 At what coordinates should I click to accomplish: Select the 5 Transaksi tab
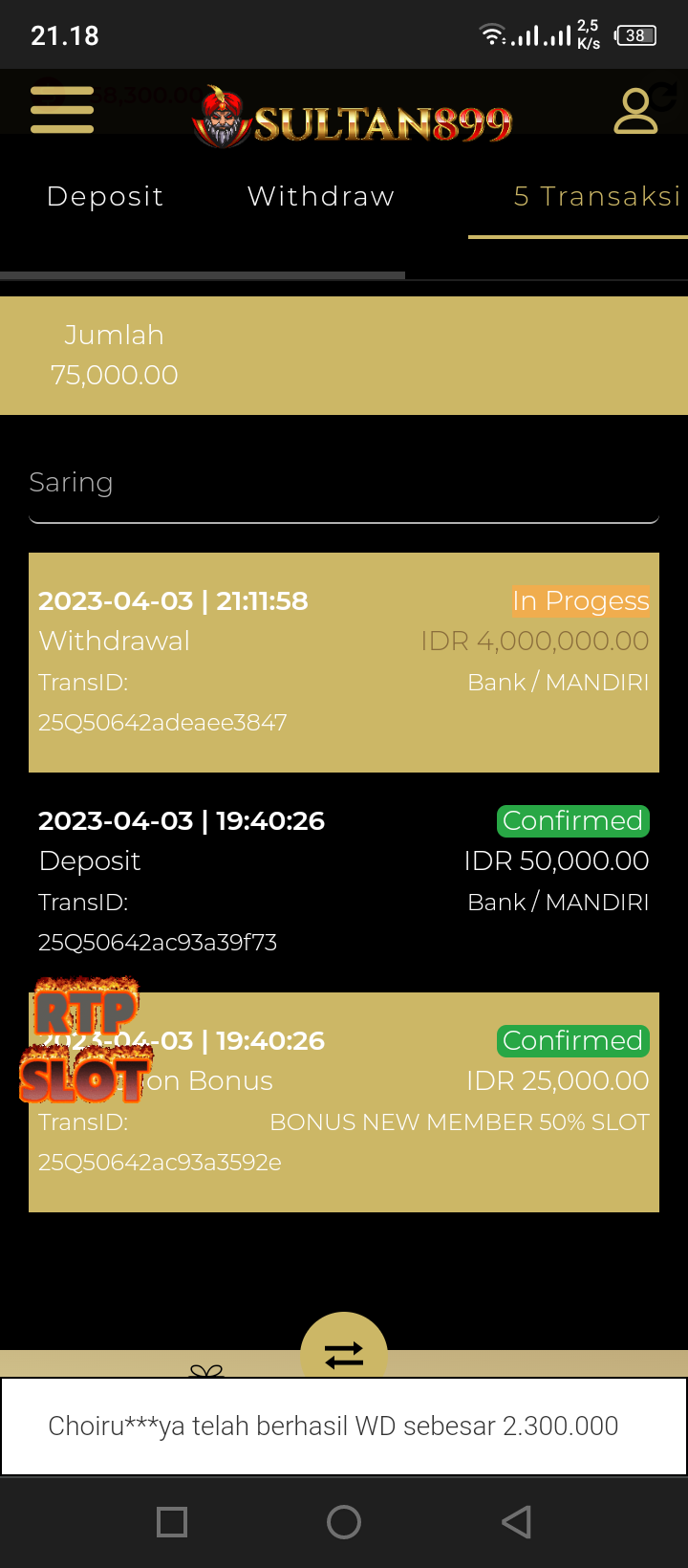(596, 196)
